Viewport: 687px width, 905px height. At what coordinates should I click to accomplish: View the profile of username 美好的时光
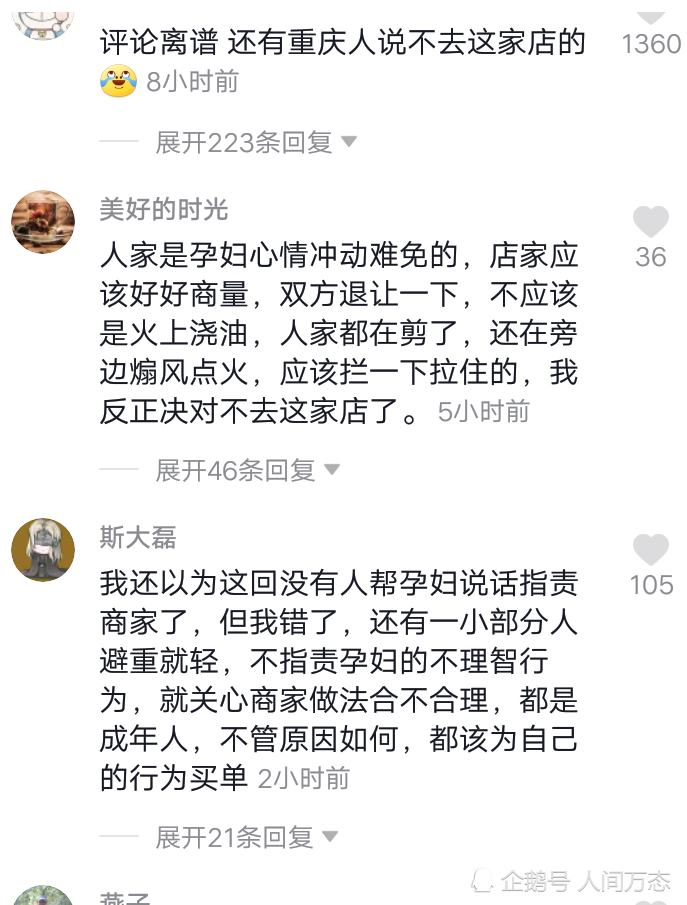point(164,209)
